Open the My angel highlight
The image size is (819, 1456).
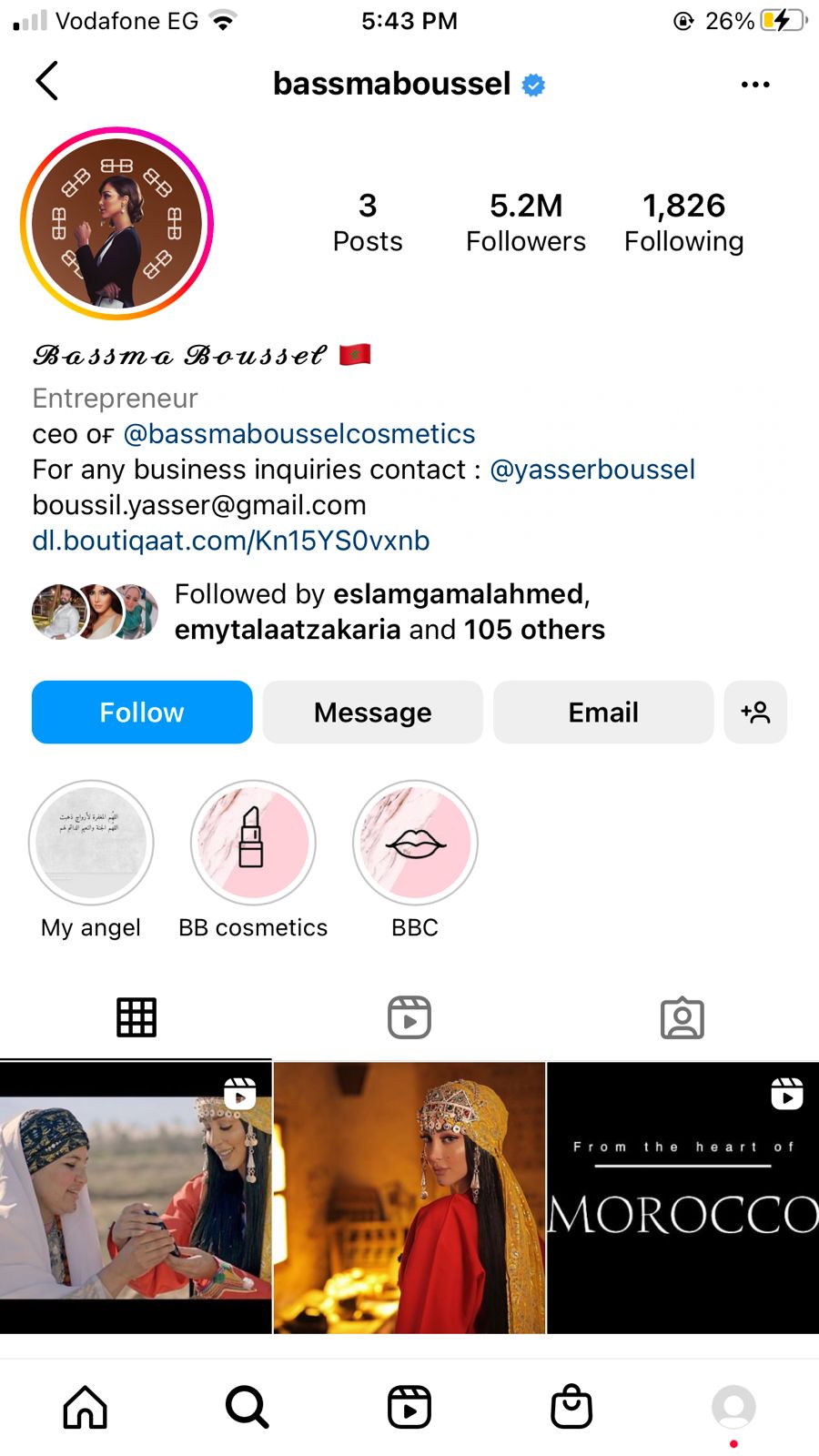tap(91, 843)
